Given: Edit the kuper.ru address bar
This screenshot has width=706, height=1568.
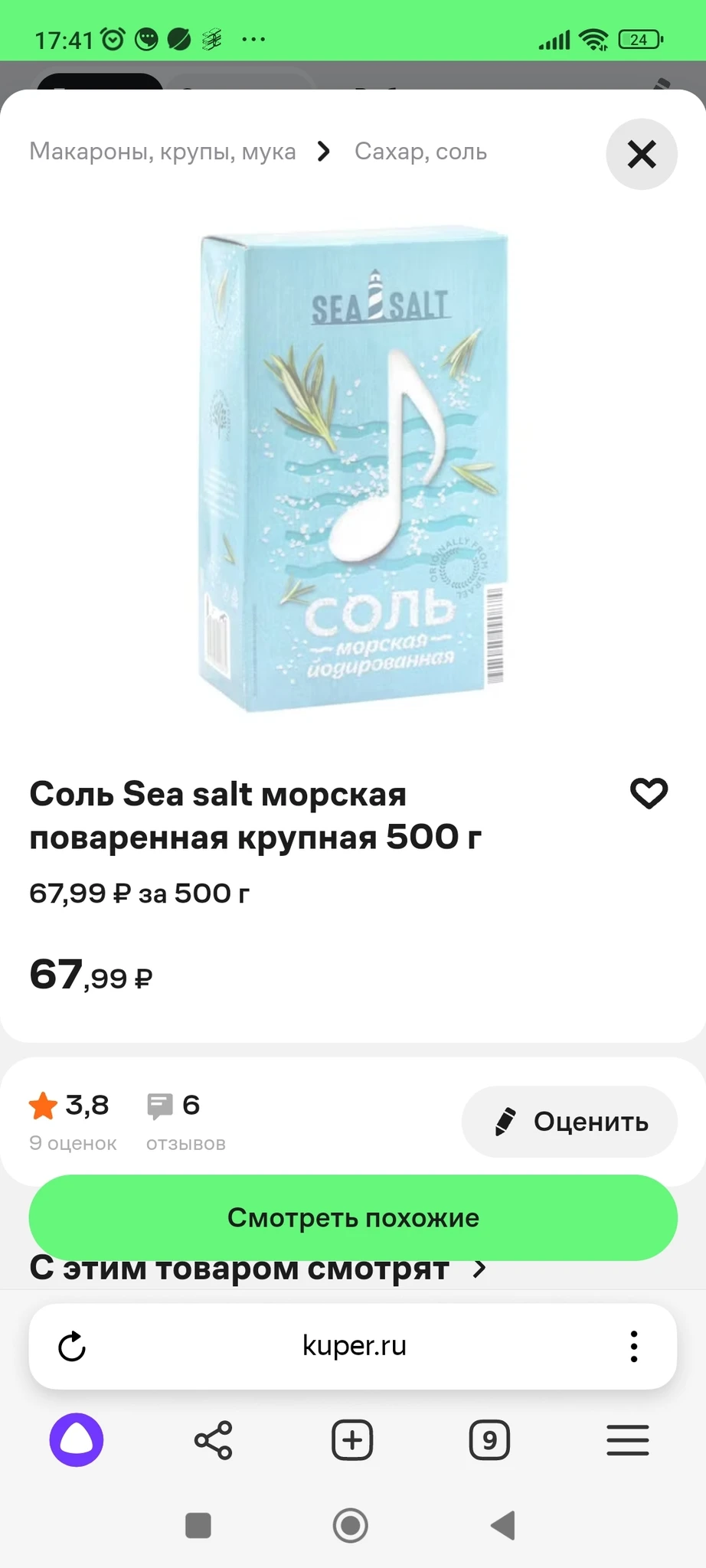Looking at the screenshot, I should click(354, 1346).
